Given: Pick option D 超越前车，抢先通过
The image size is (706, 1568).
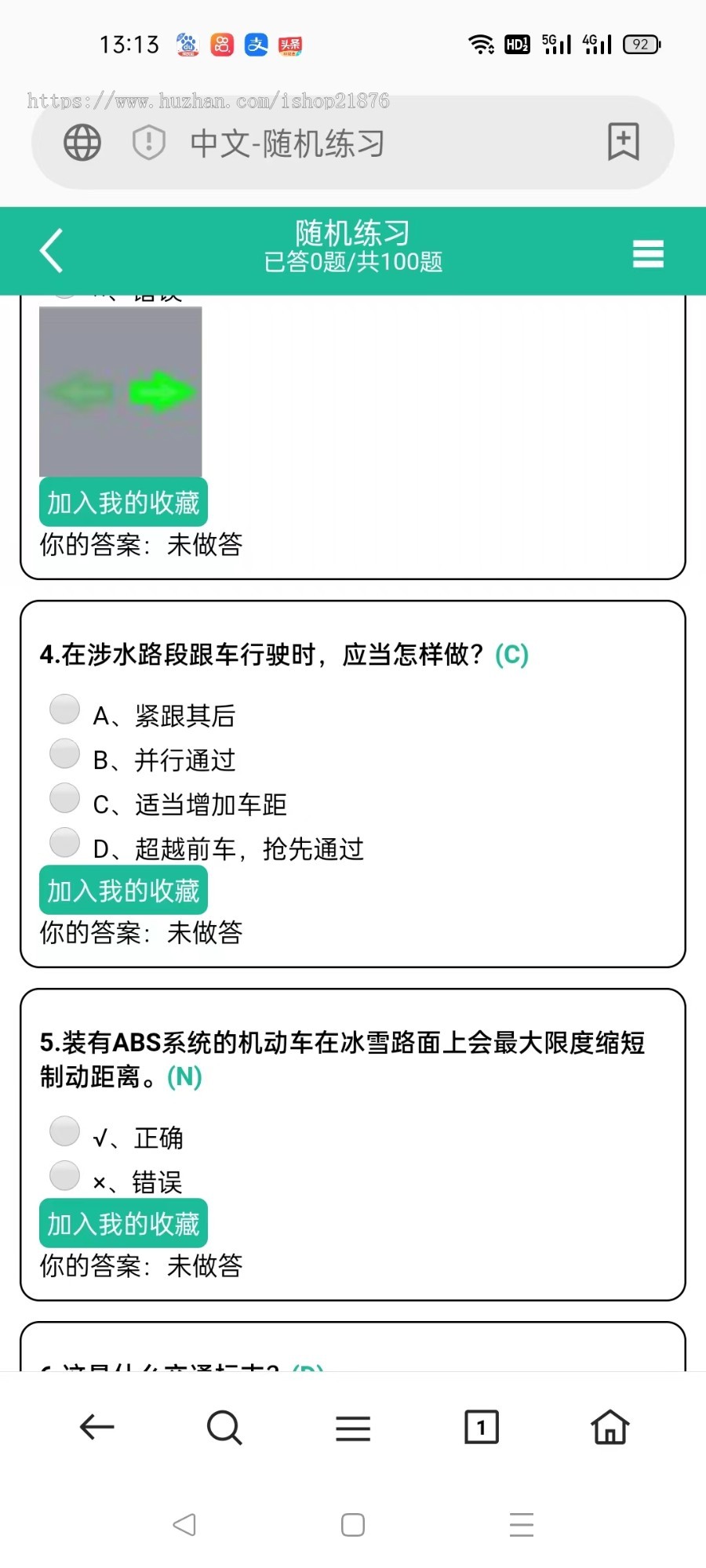Looking at the screenshot, I should (65, 843).
